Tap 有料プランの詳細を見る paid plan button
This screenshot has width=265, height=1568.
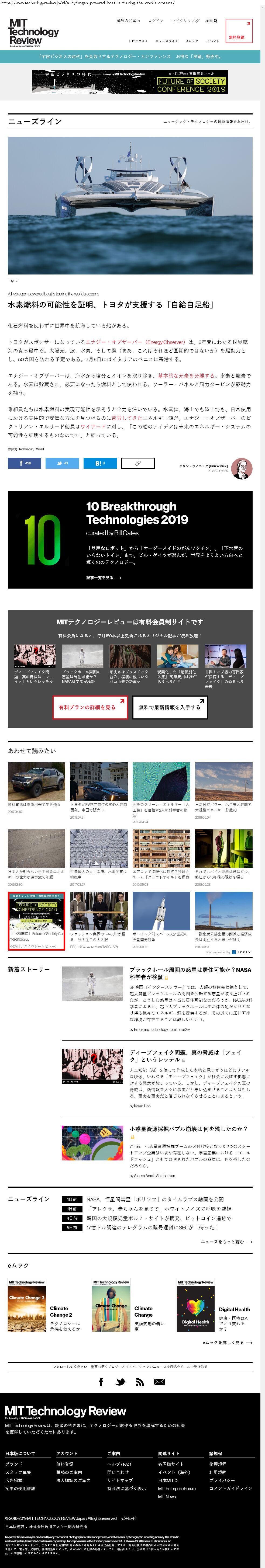coord(90,707)
